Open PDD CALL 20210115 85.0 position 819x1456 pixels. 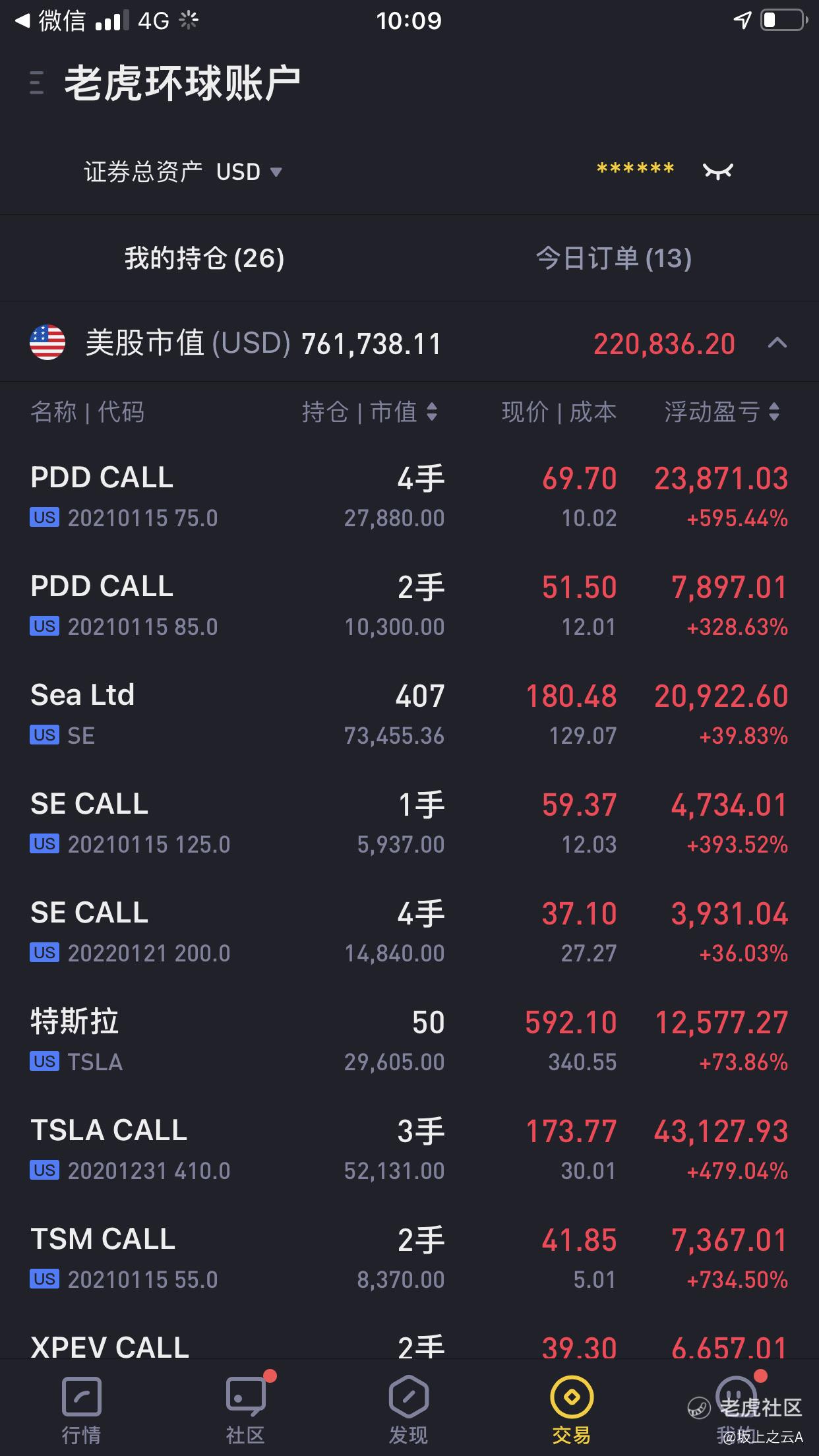click(x=409, y=606)
